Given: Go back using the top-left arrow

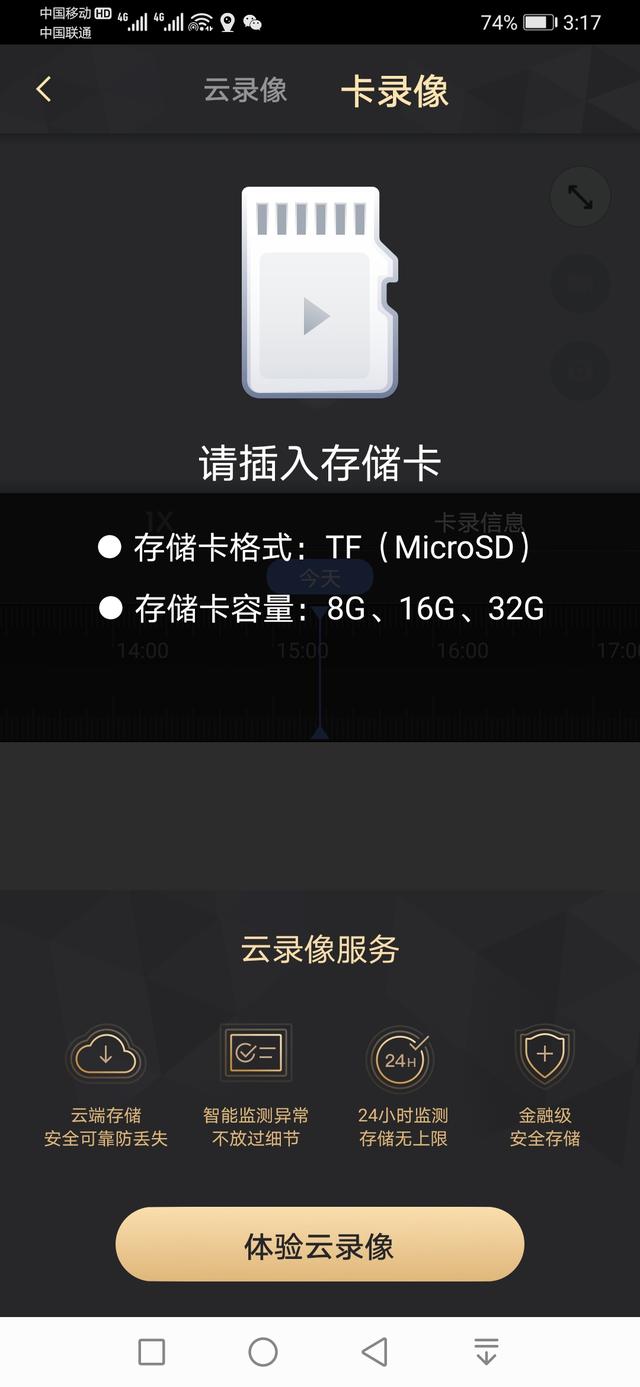Looking at the screenshot, I should click(x=43, y=89).
